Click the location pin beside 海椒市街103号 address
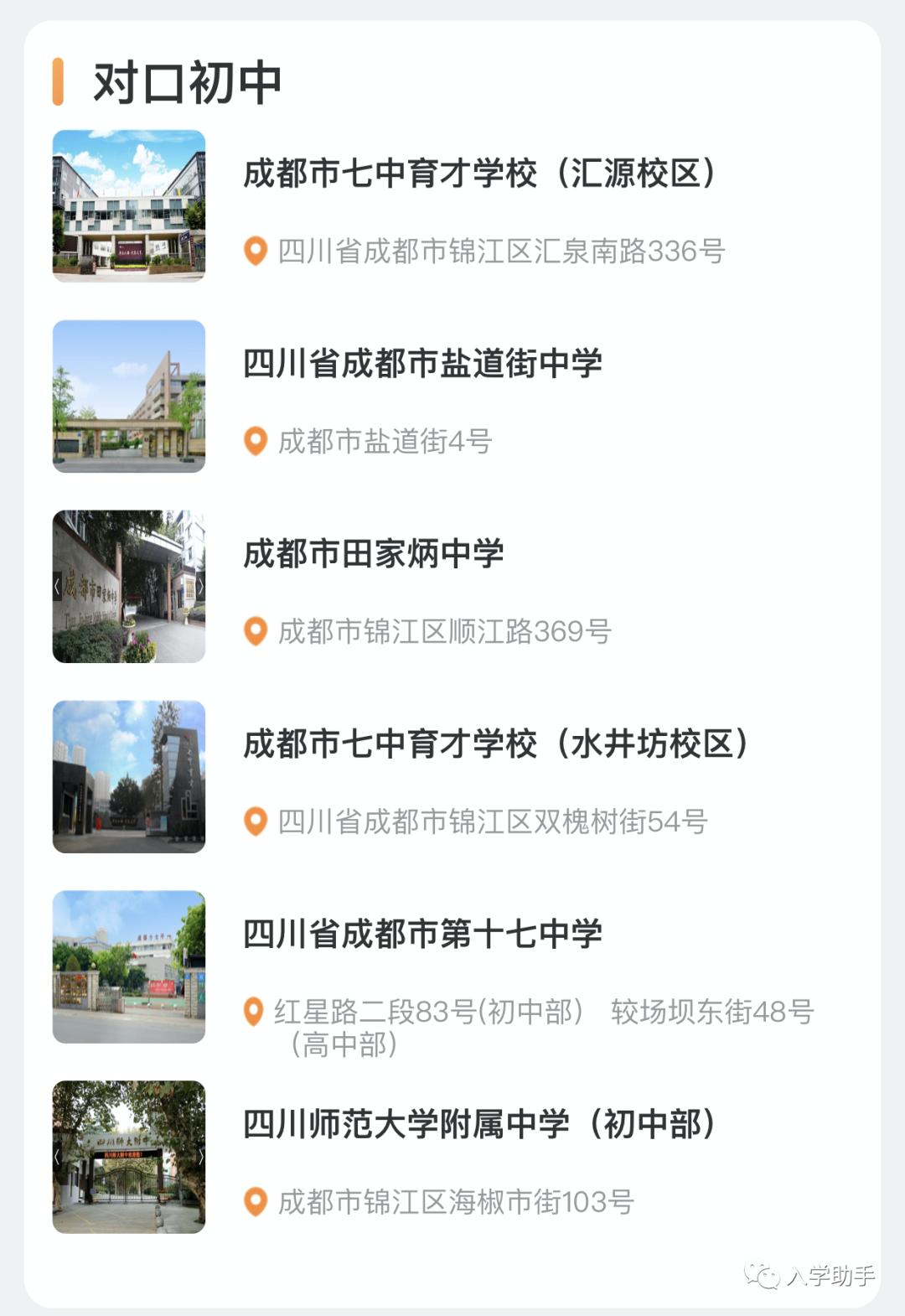This screenshot has width=905, height=1316. click(254, 1200)
